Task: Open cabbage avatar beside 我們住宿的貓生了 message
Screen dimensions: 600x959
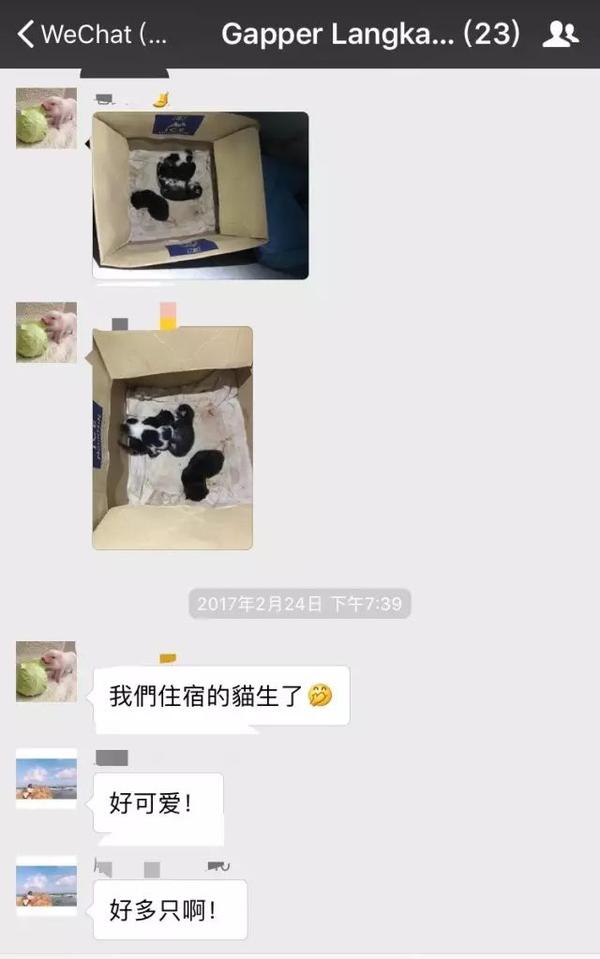Action: pos(46,671)
